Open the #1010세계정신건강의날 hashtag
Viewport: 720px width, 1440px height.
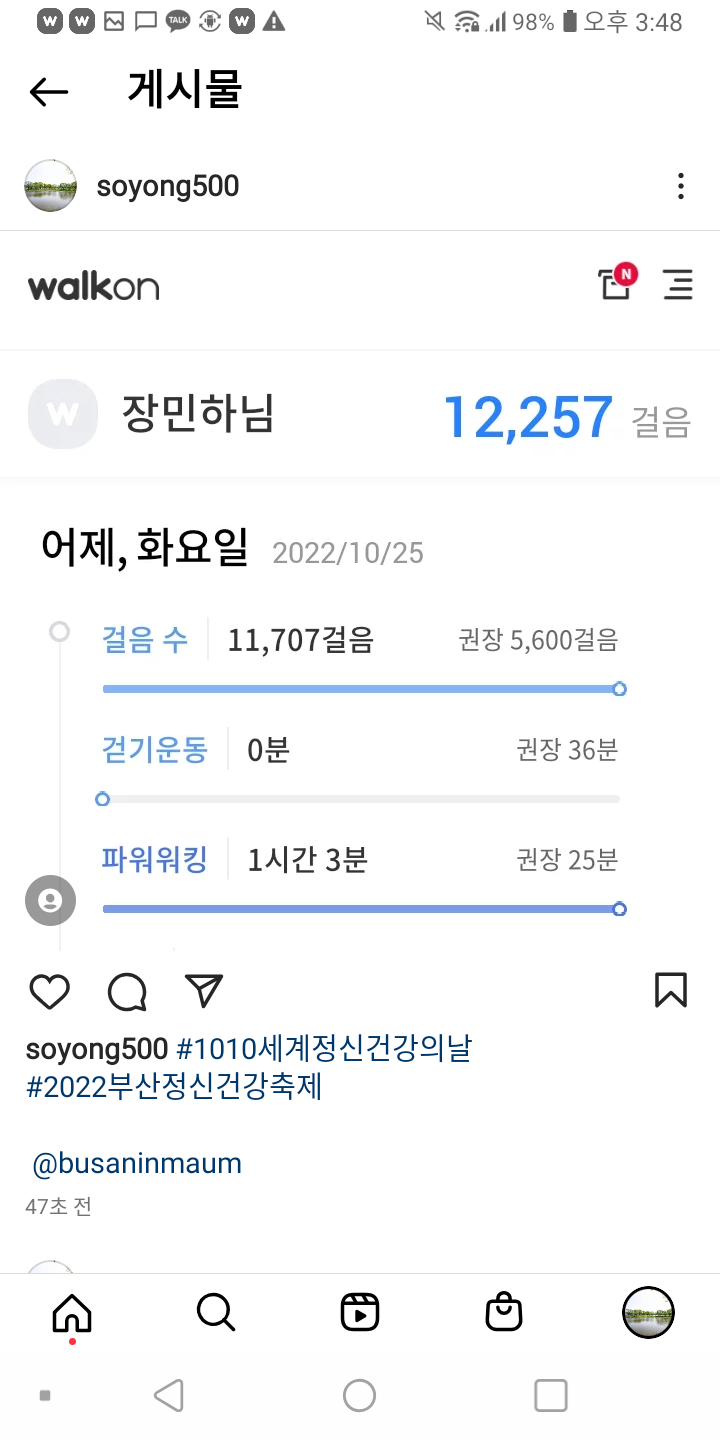(x=324, y=1049)
